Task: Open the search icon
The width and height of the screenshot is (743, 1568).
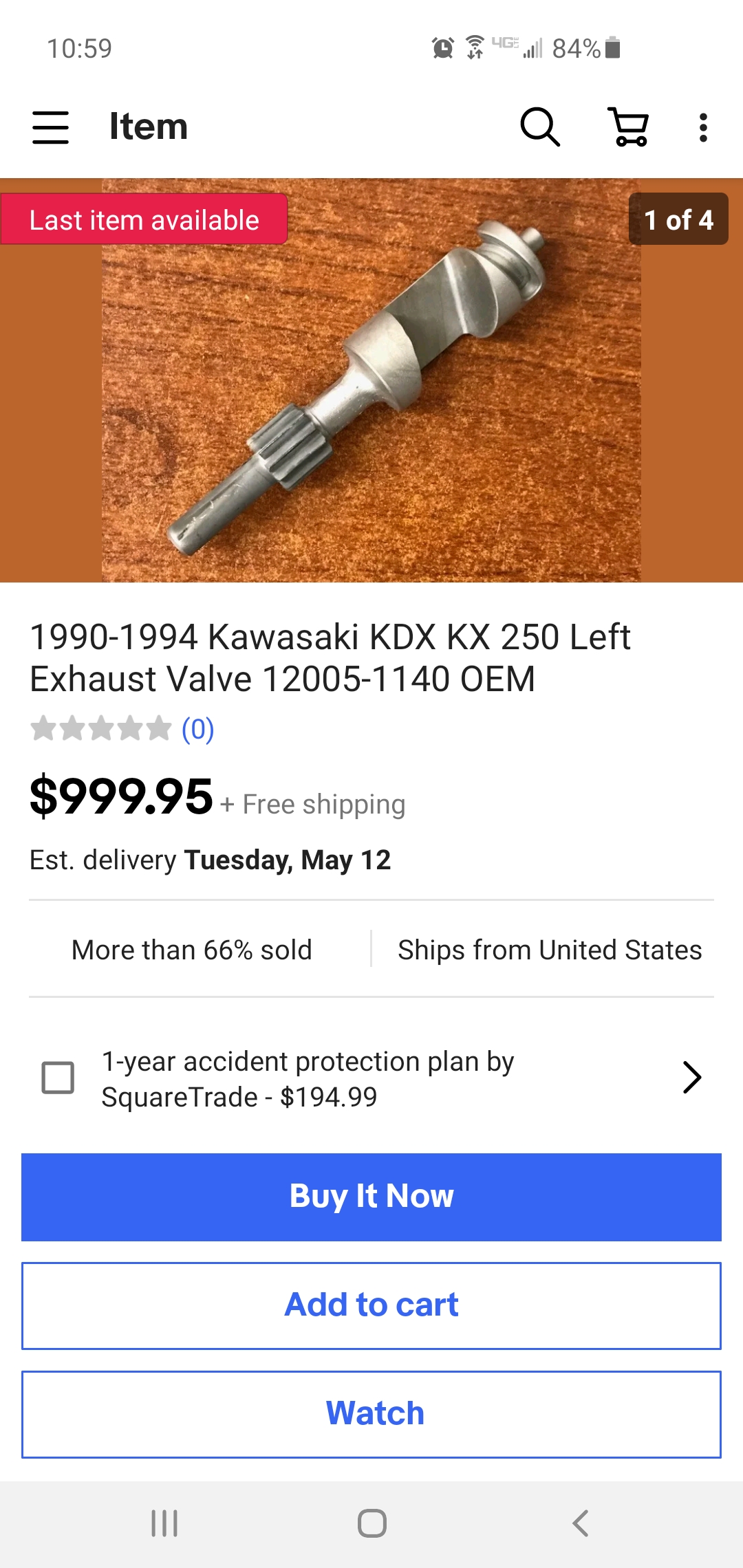Action: point(540,127)
